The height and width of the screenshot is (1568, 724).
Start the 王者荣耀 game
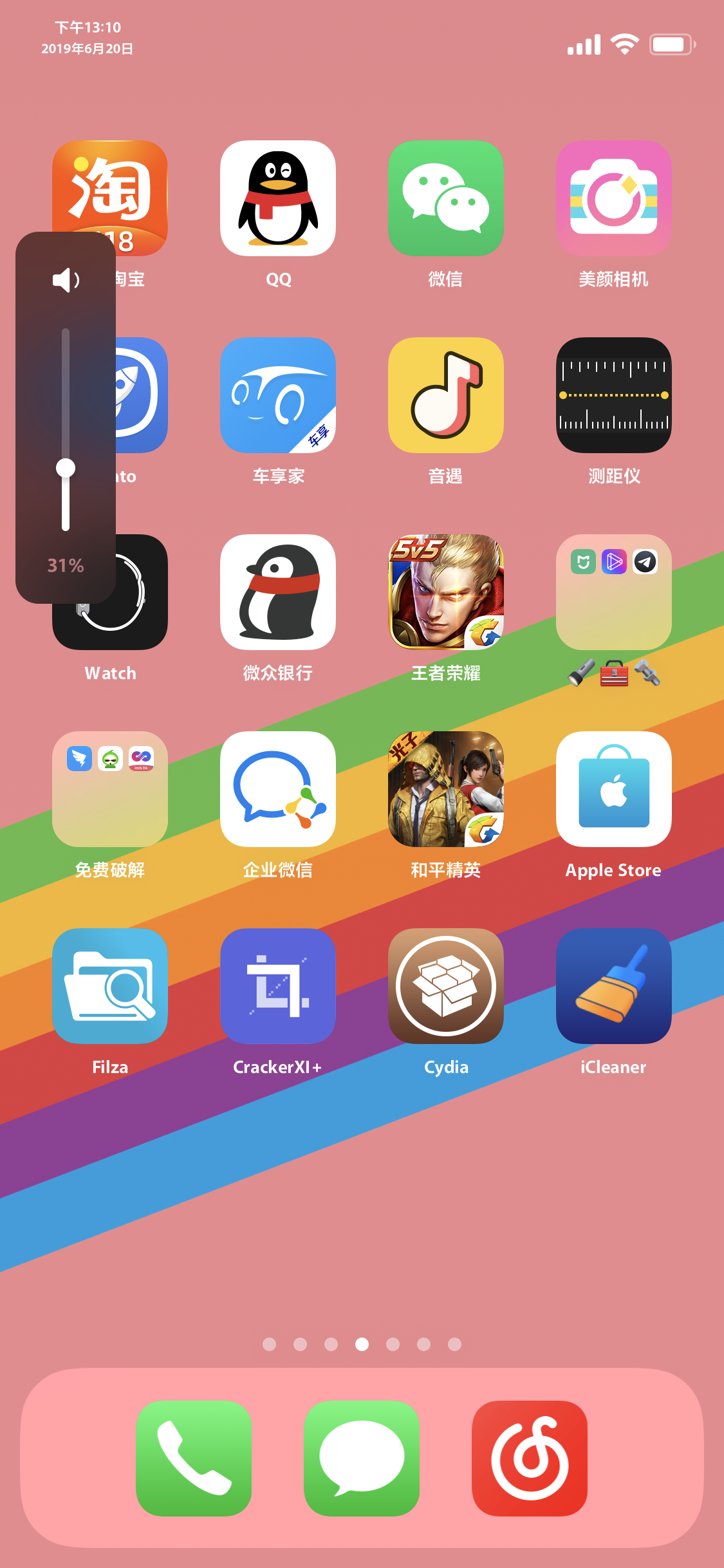(x=446, y=593)
